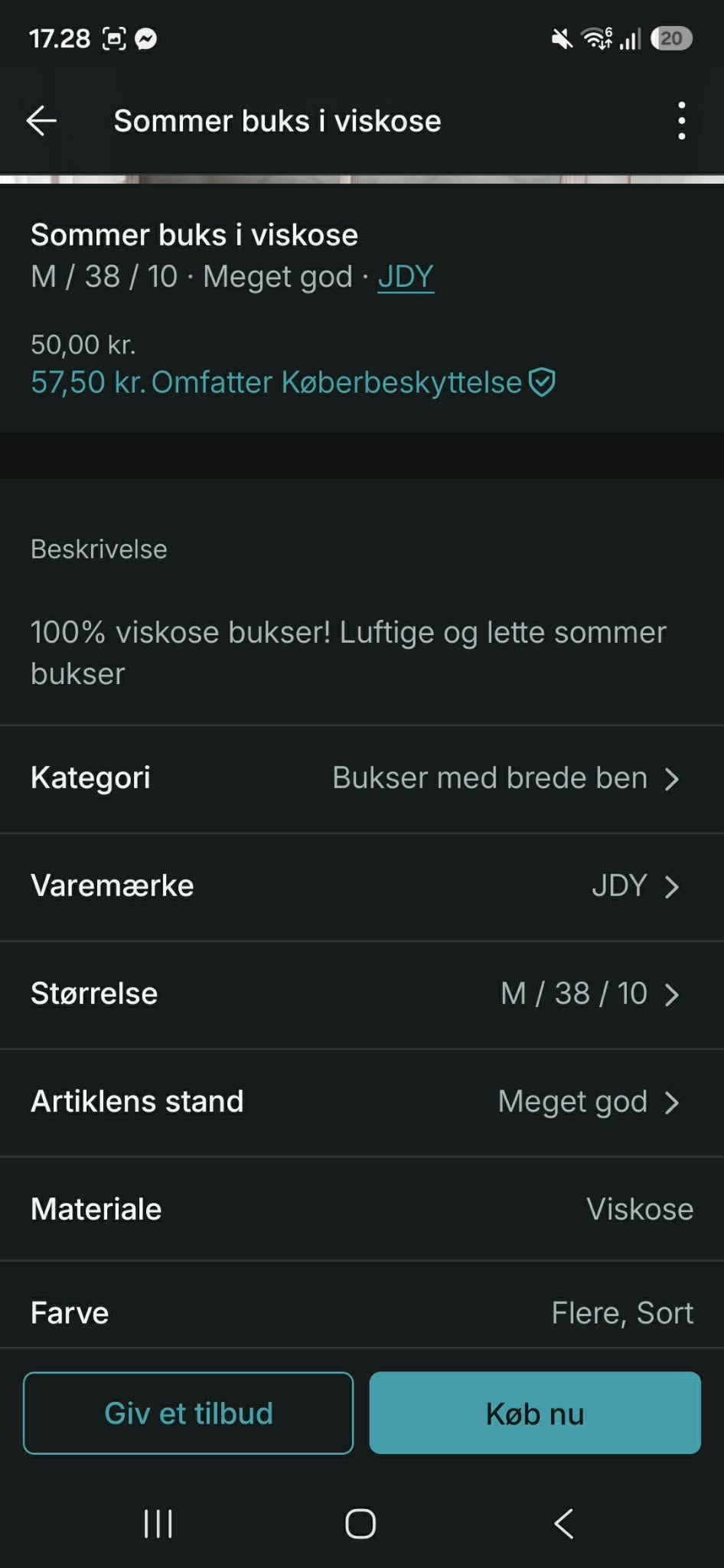Open Kategori Bukser med brede ben

362,778
